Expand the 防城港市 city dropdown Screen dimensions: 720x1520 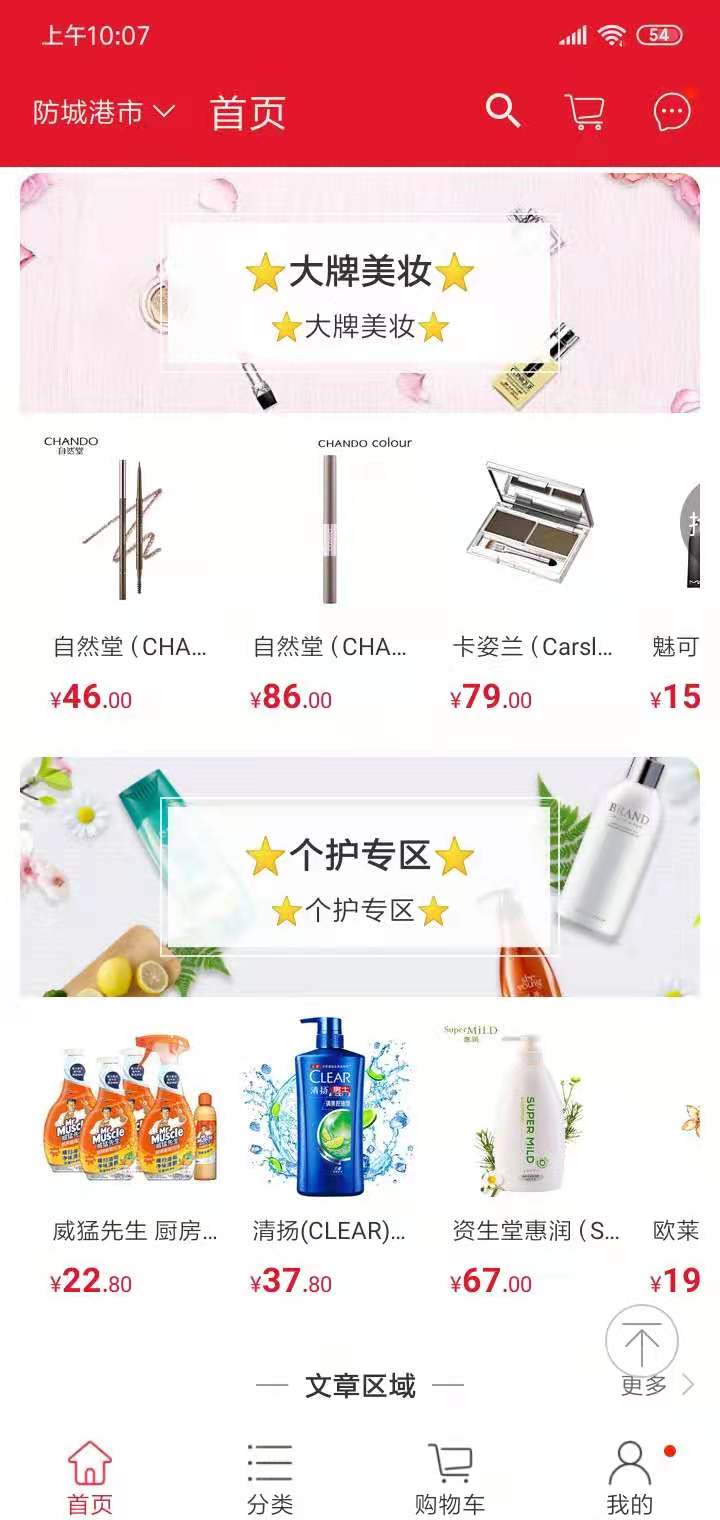click(104, 112)
